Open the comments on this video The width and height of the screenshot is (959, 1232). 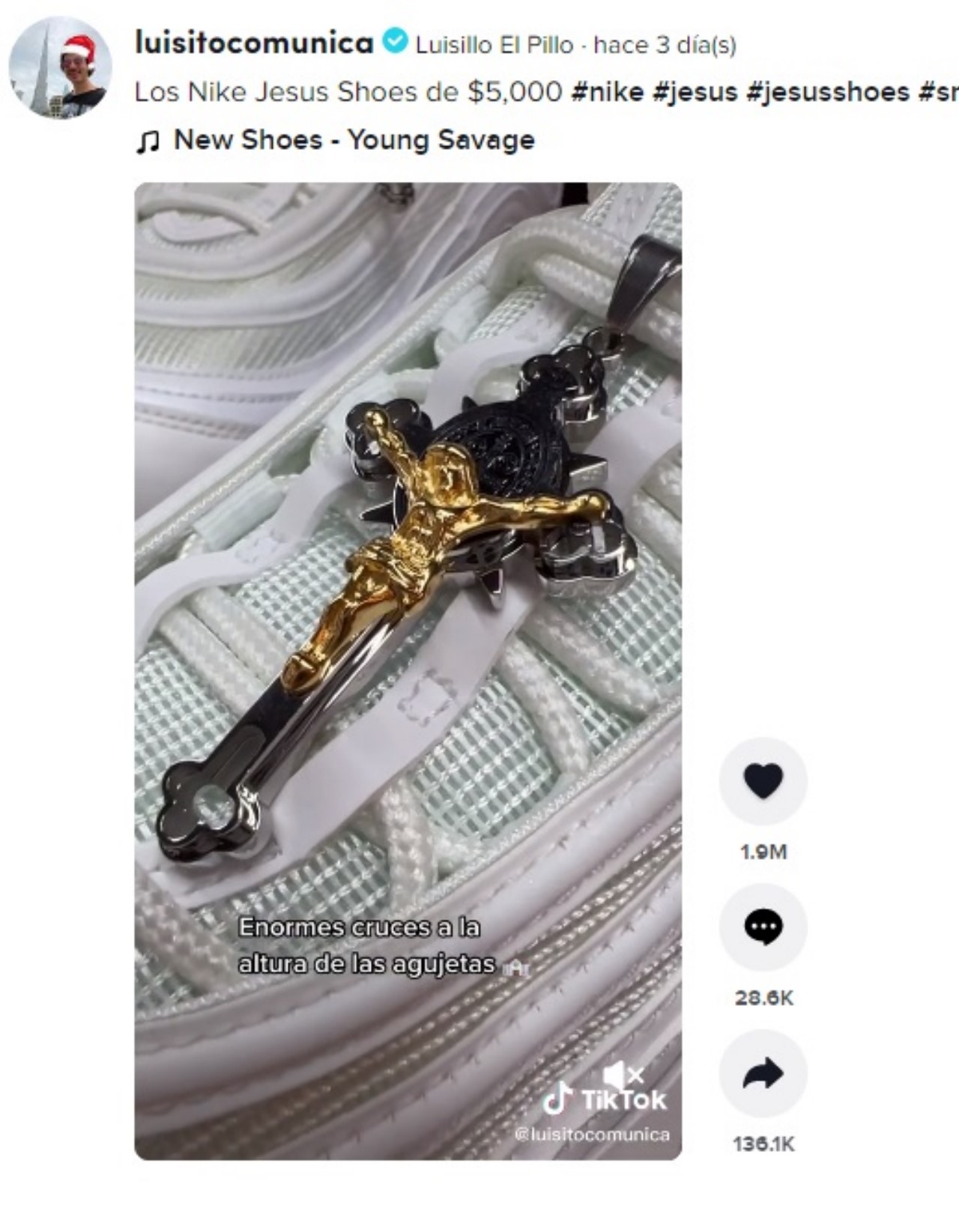click(763, 927)
